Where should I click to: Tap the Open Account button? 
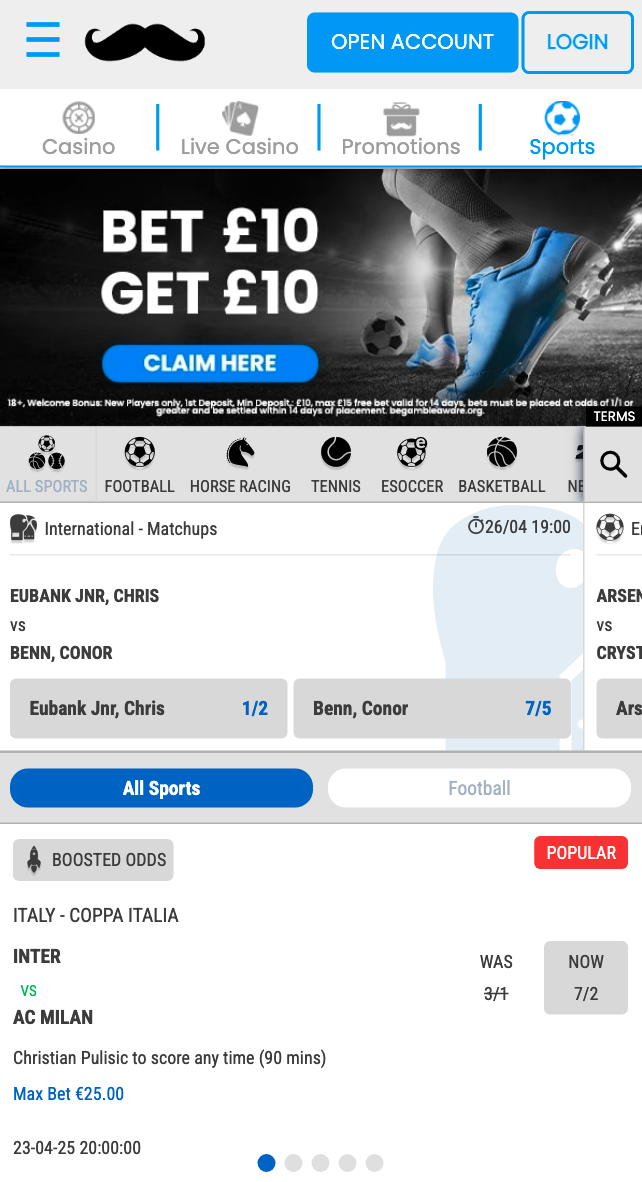412,42
